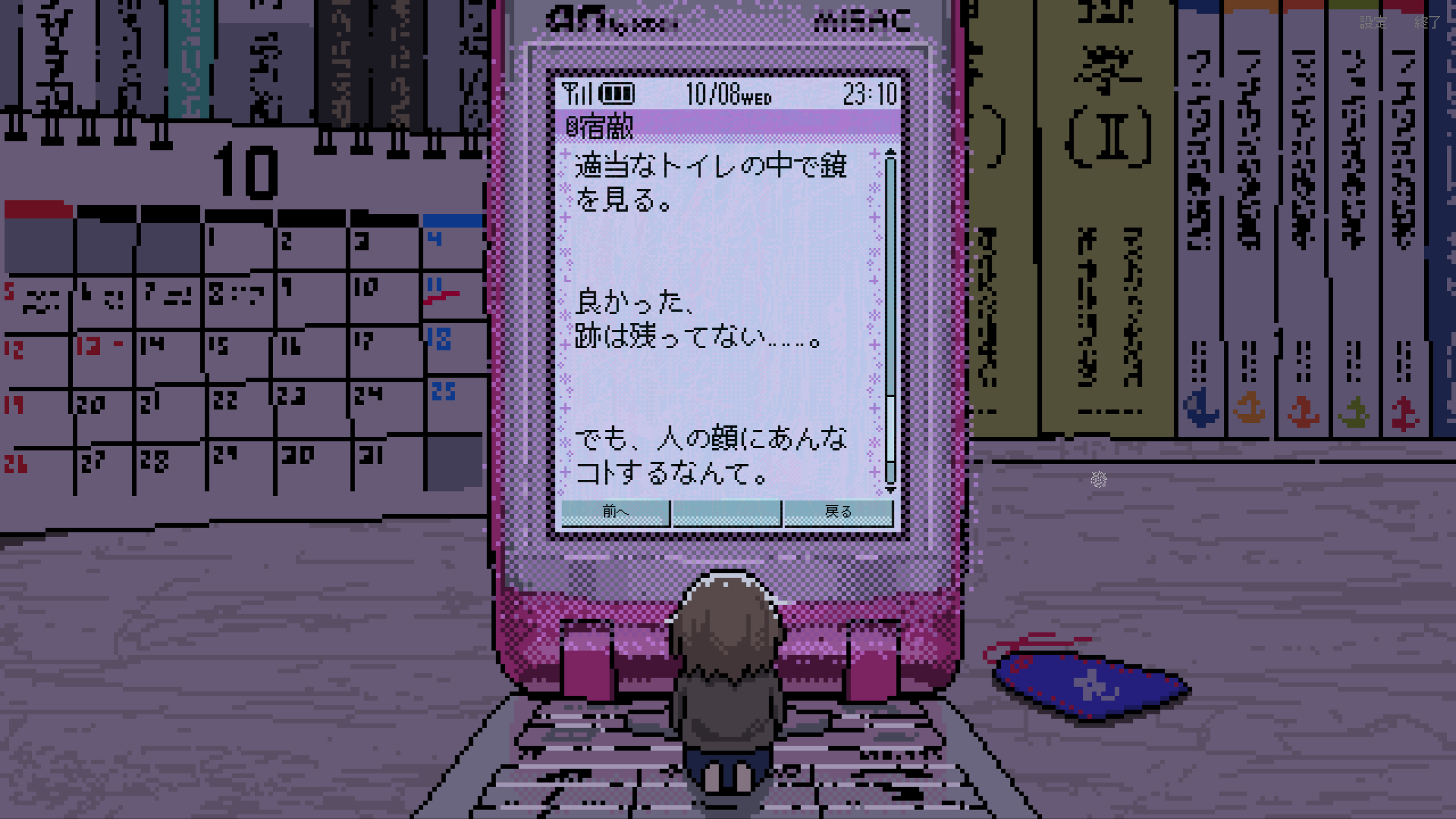This screenshot has width=1456, height=819.
Task: Tap the 前へ softkey on the phone
Action: coord(615,512)
